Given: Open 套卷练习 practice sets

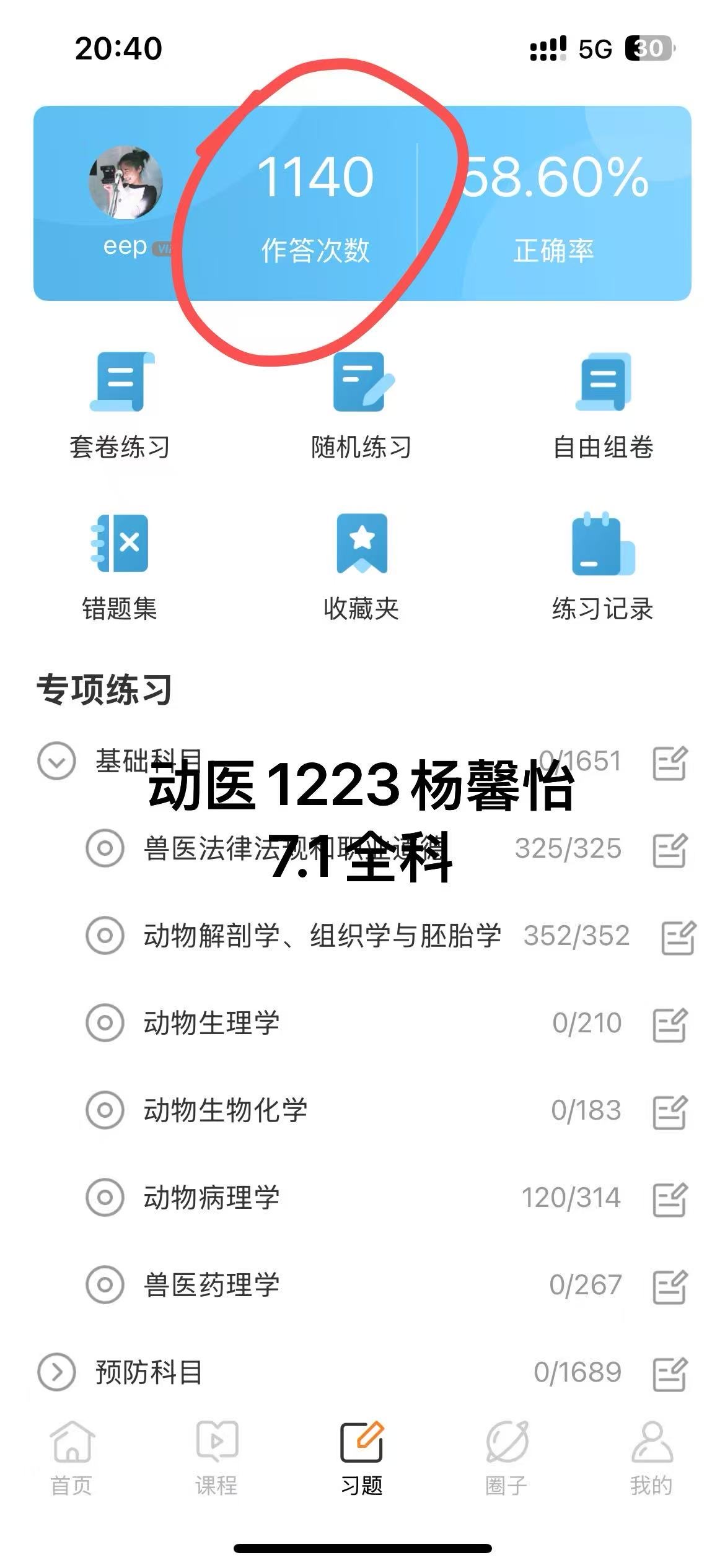Looking at the screenshot, I should 120,406.
